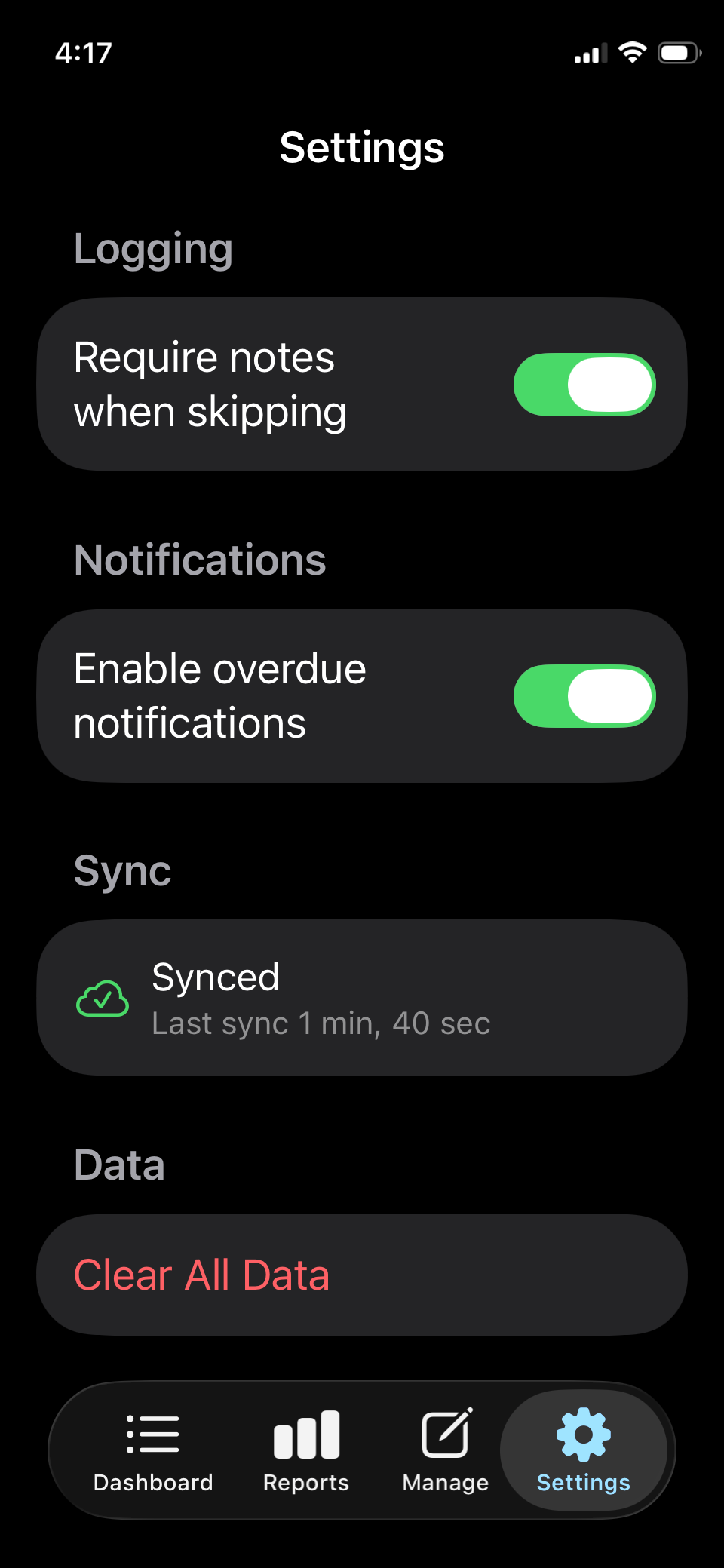The image size is (724, 1568).
Task: Toggle the overdue notifications switch
Action: click(x=584, y=695)
